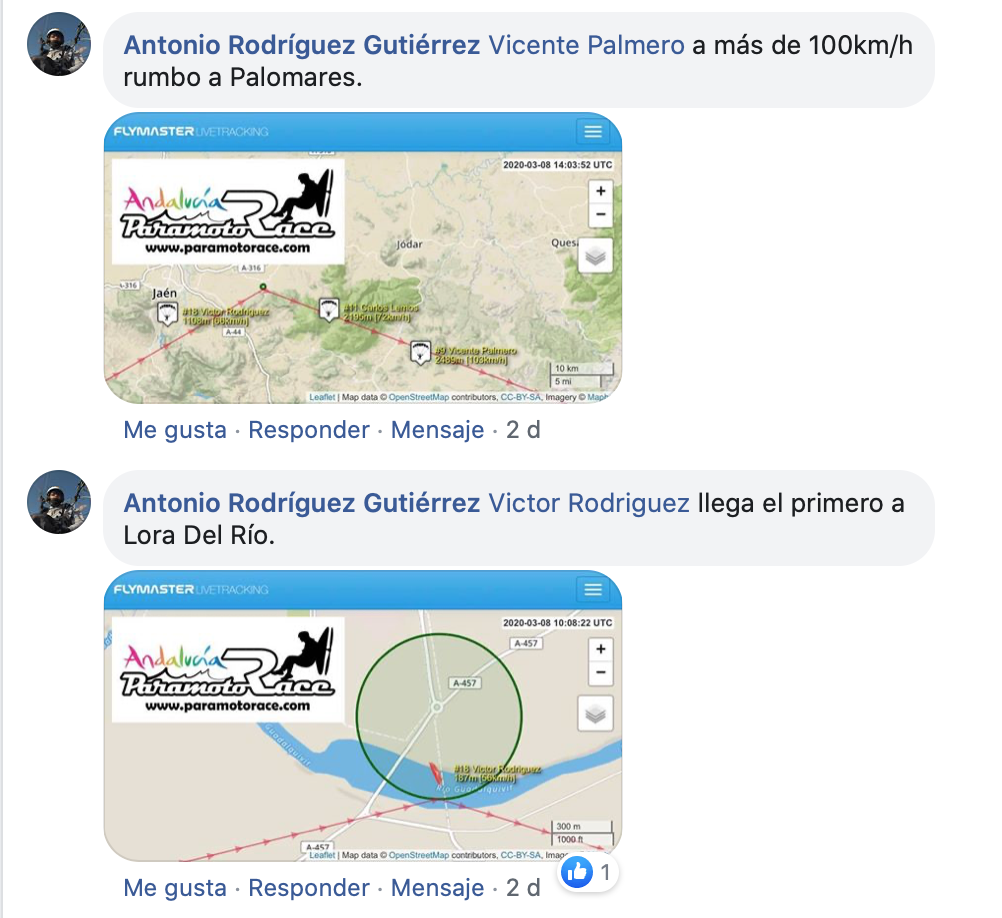Open the avatar beside the Lora Del Río comment
The width and height of the screenshot is (1002, 918).
(60, 503)
